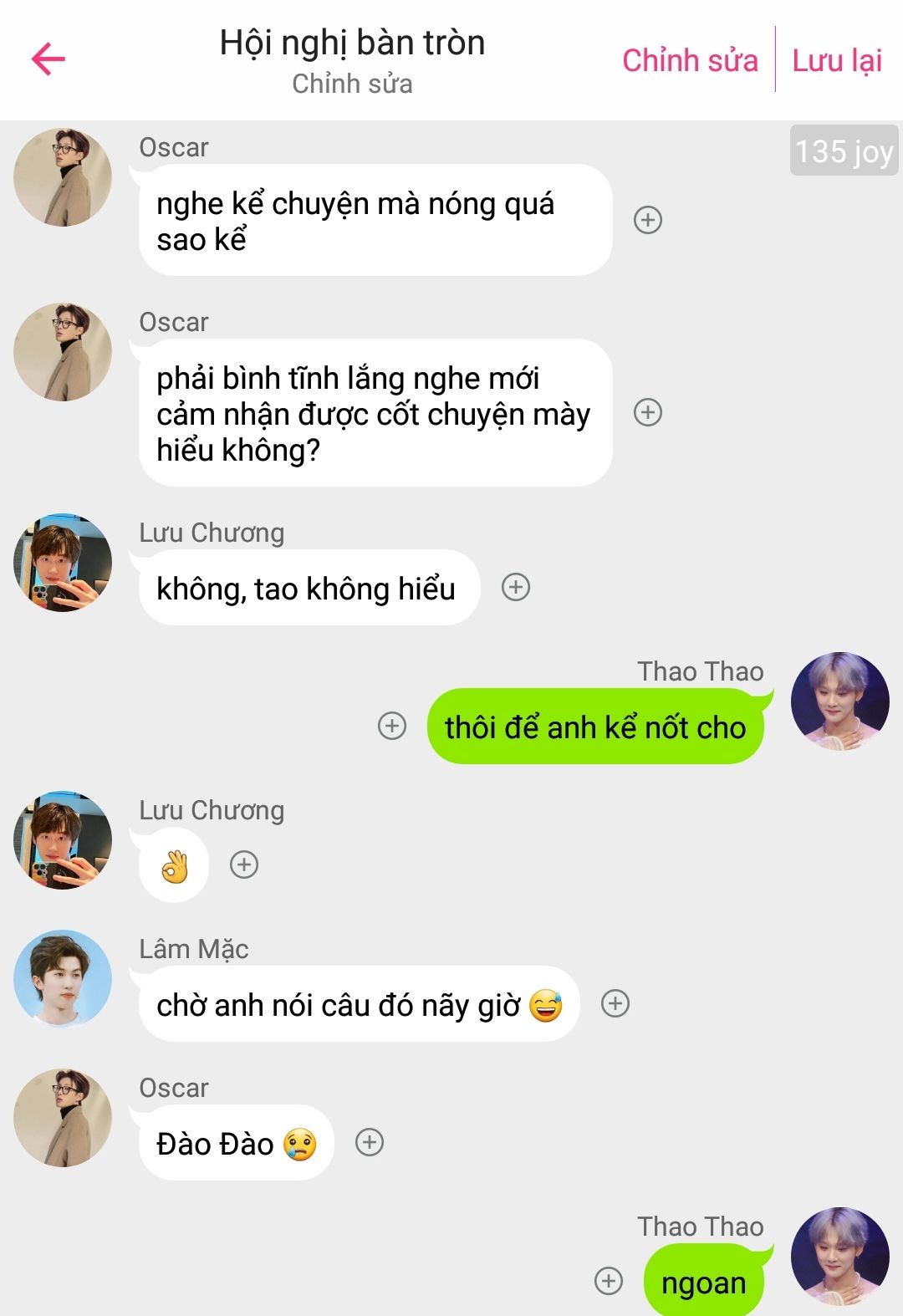Select Lâm Mặc's message bubble
Screen dimensions: 903x1316
(359, 1004)
